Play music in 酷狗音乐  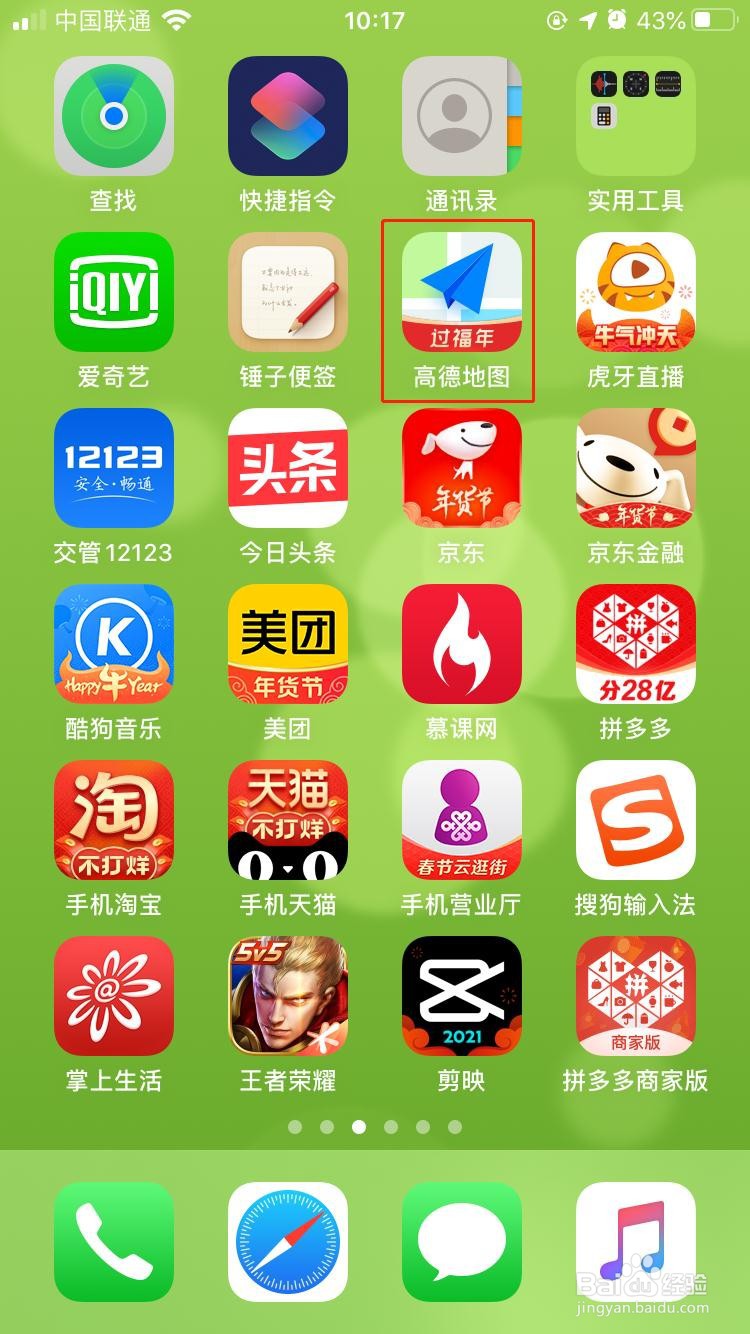(x=114, y=643)
